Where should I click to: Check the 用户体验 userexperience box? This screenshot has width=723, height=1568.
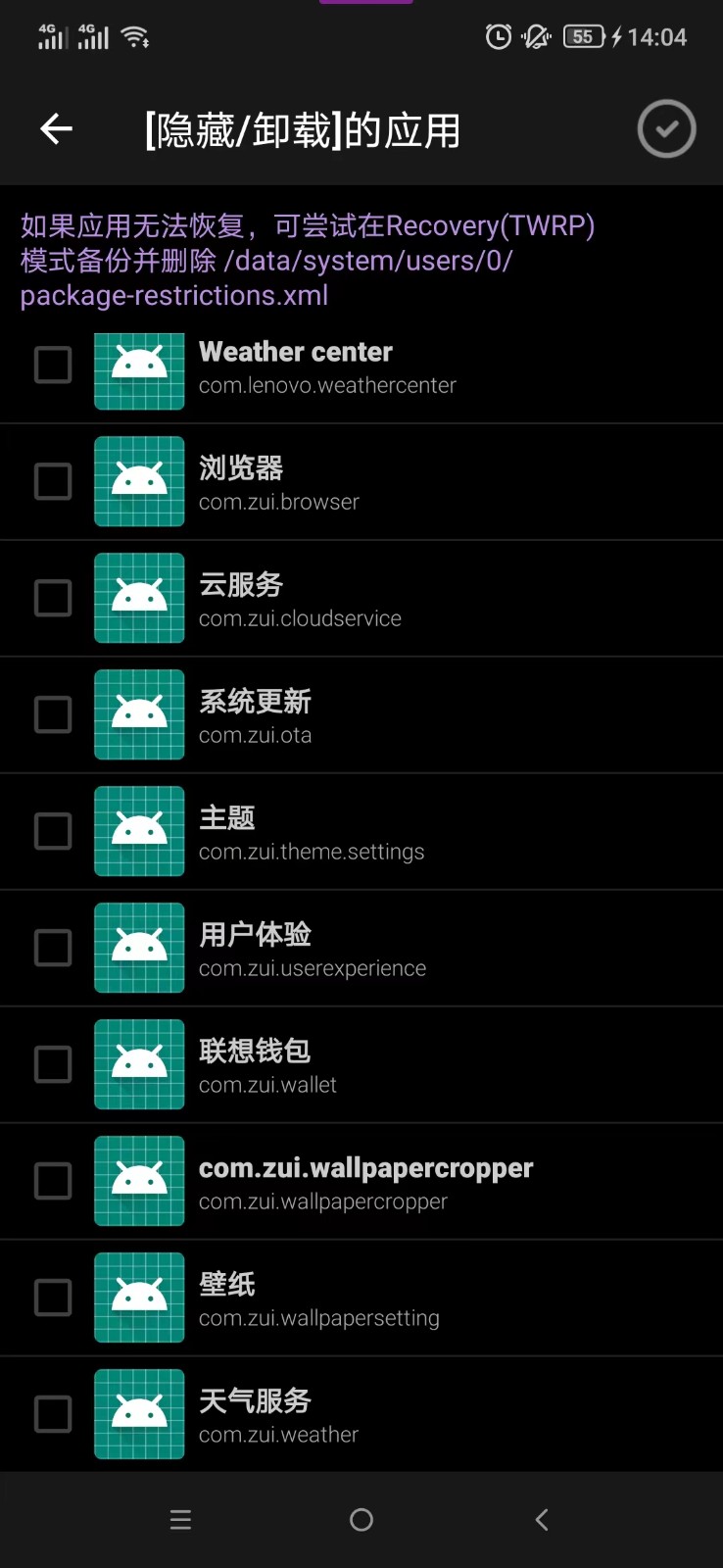(53, 948)
